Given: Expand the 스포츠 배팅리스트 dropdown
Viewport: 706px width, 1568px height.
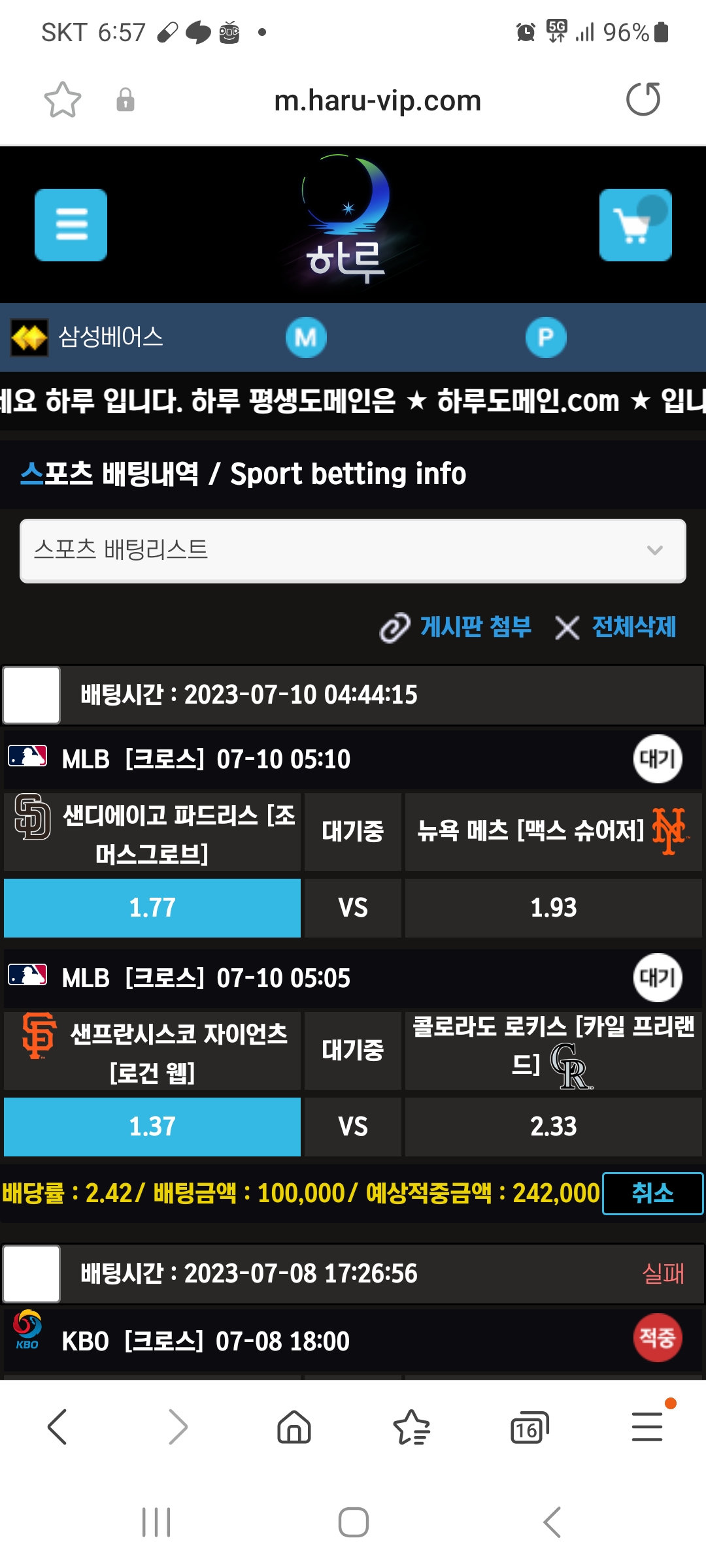Looking at the screenshot, I should 353,550.
